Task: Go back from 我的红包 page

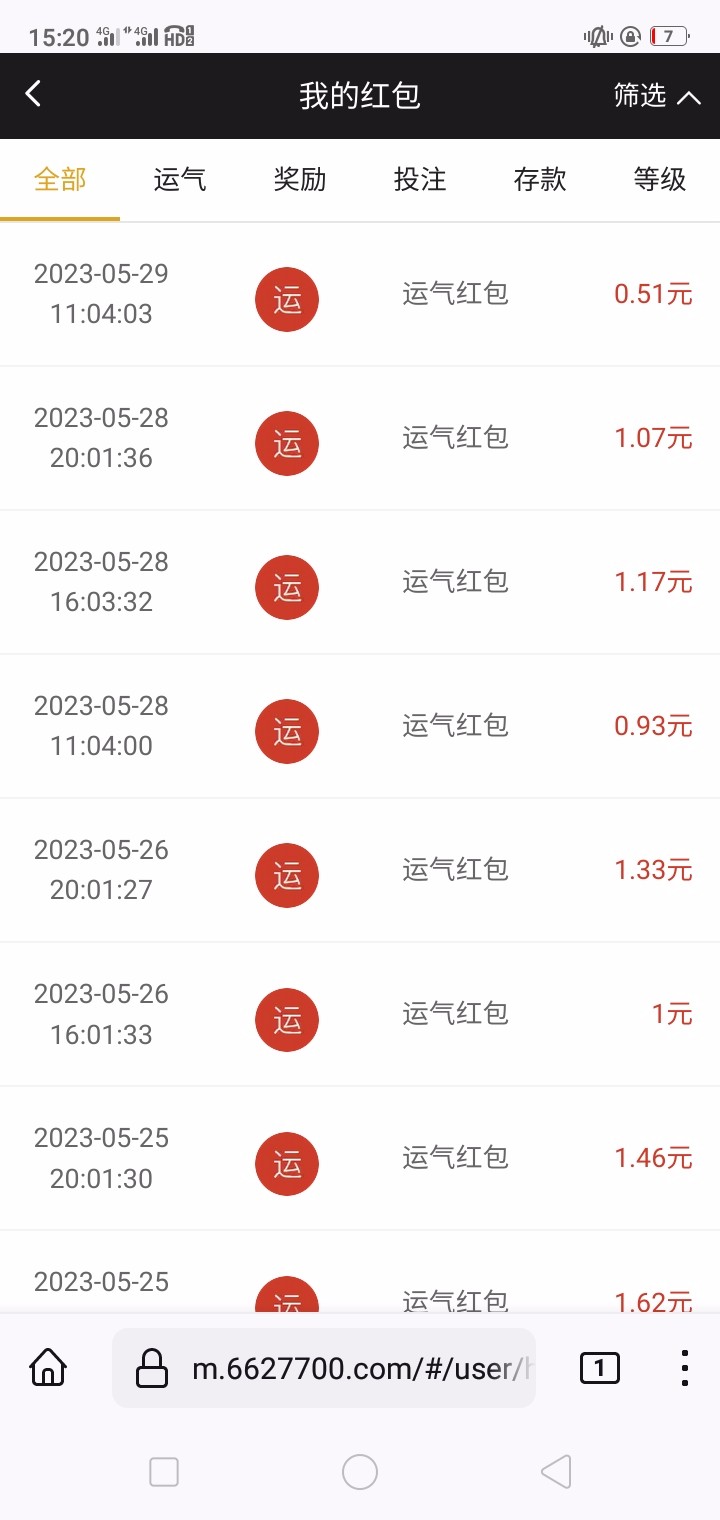Action: 33,95
